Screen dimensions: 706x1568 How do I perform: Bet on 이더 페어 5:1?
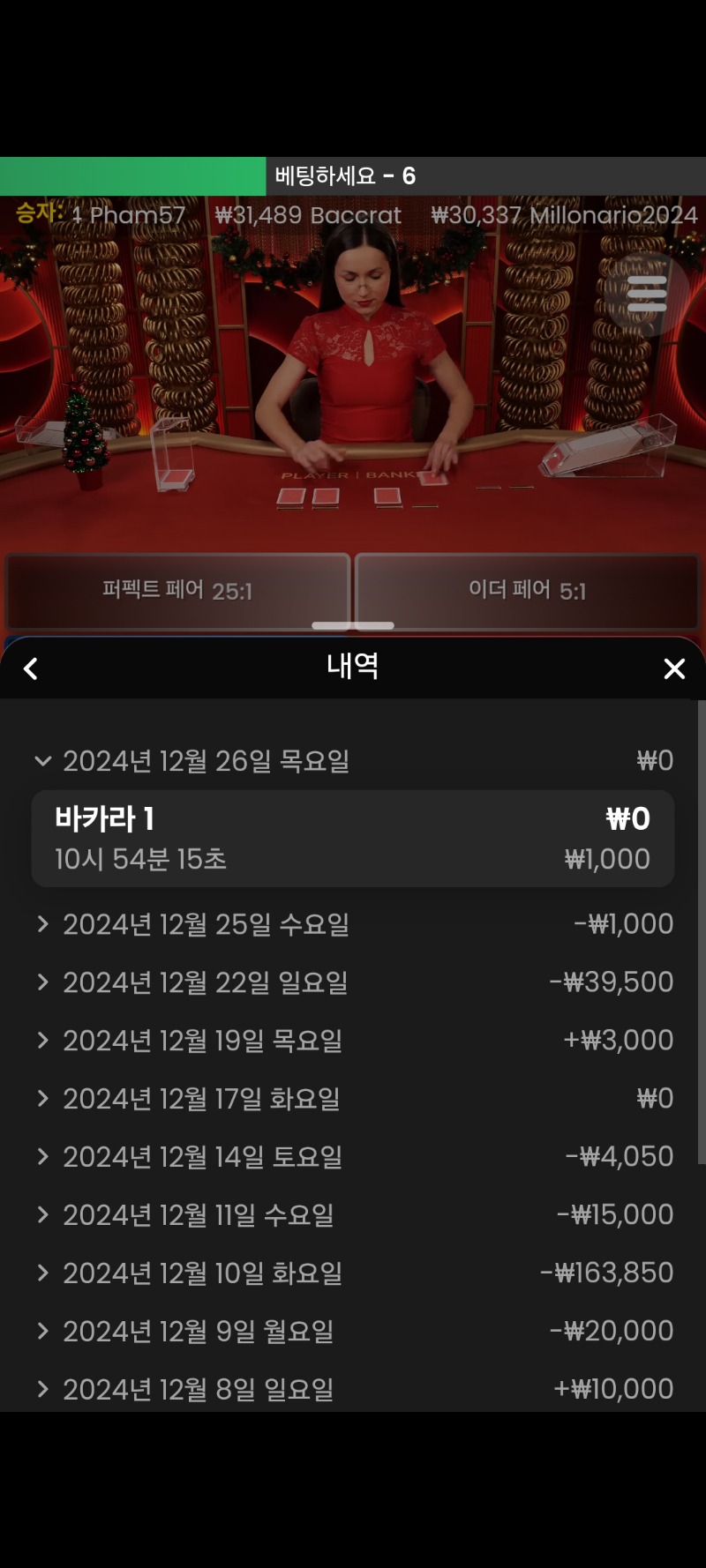[527, 591]
